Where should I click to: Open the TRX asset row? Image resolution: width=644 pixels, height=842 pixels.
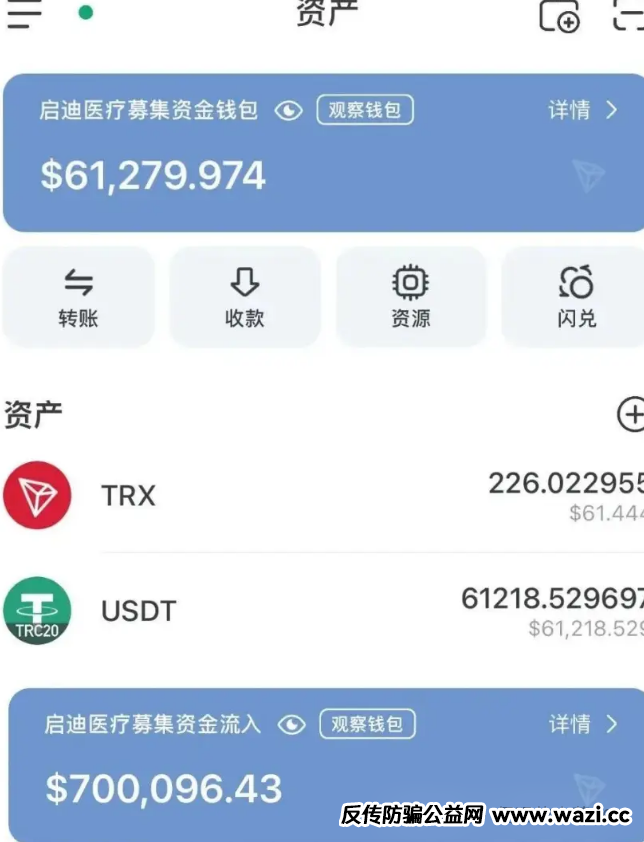(322, 496)
